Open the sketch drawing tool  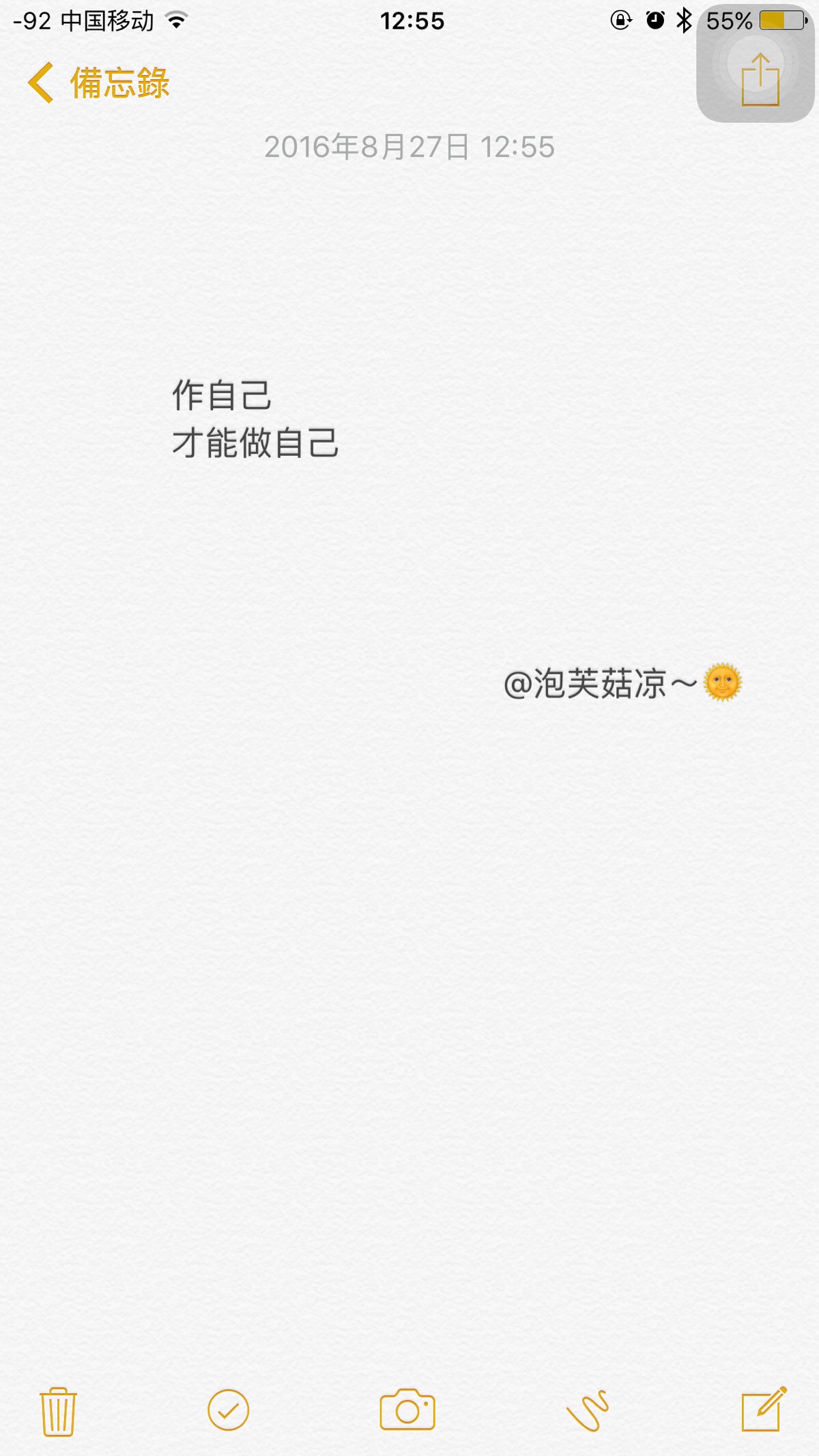(587, 1410)
